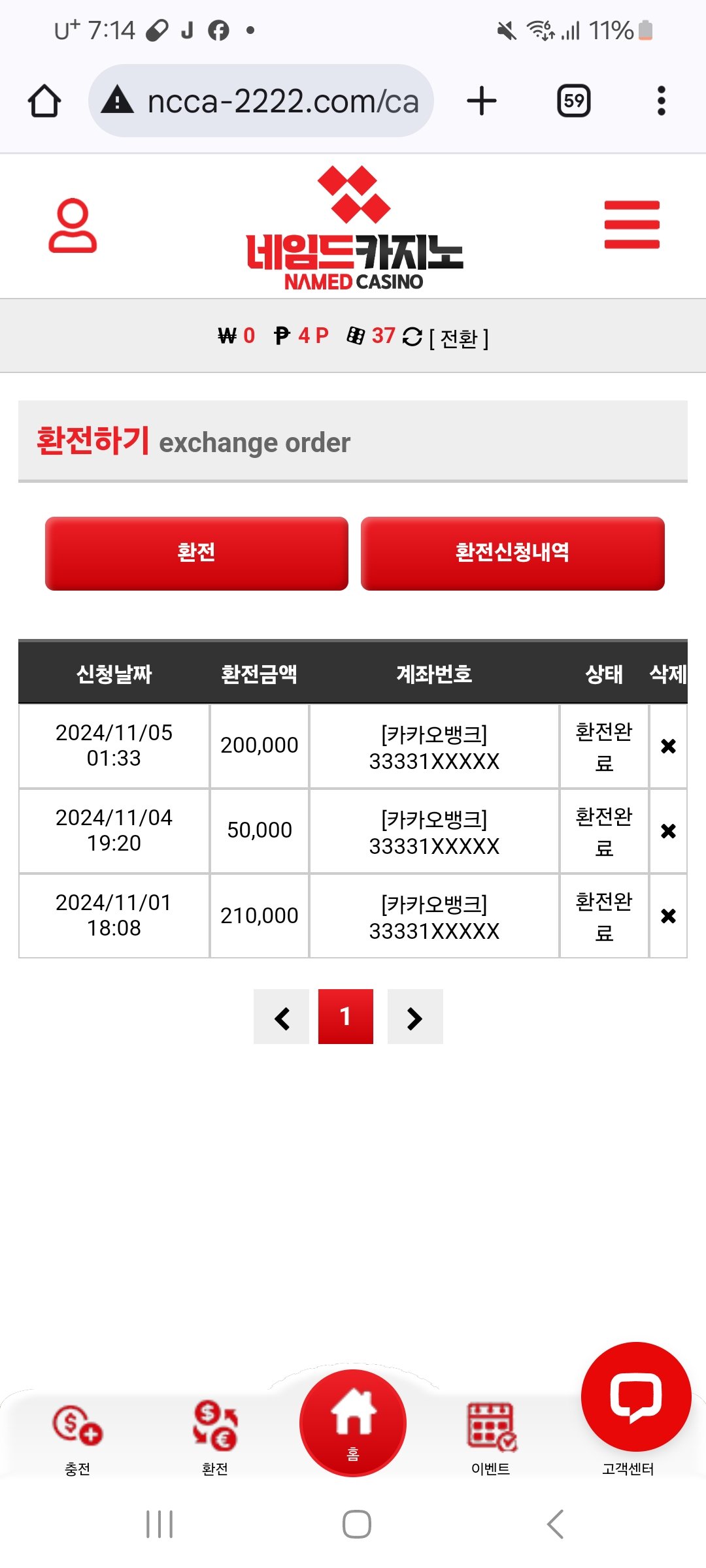Tap the 환전 red button
This screenshot has width=706, height=1568.
(196, 553)
